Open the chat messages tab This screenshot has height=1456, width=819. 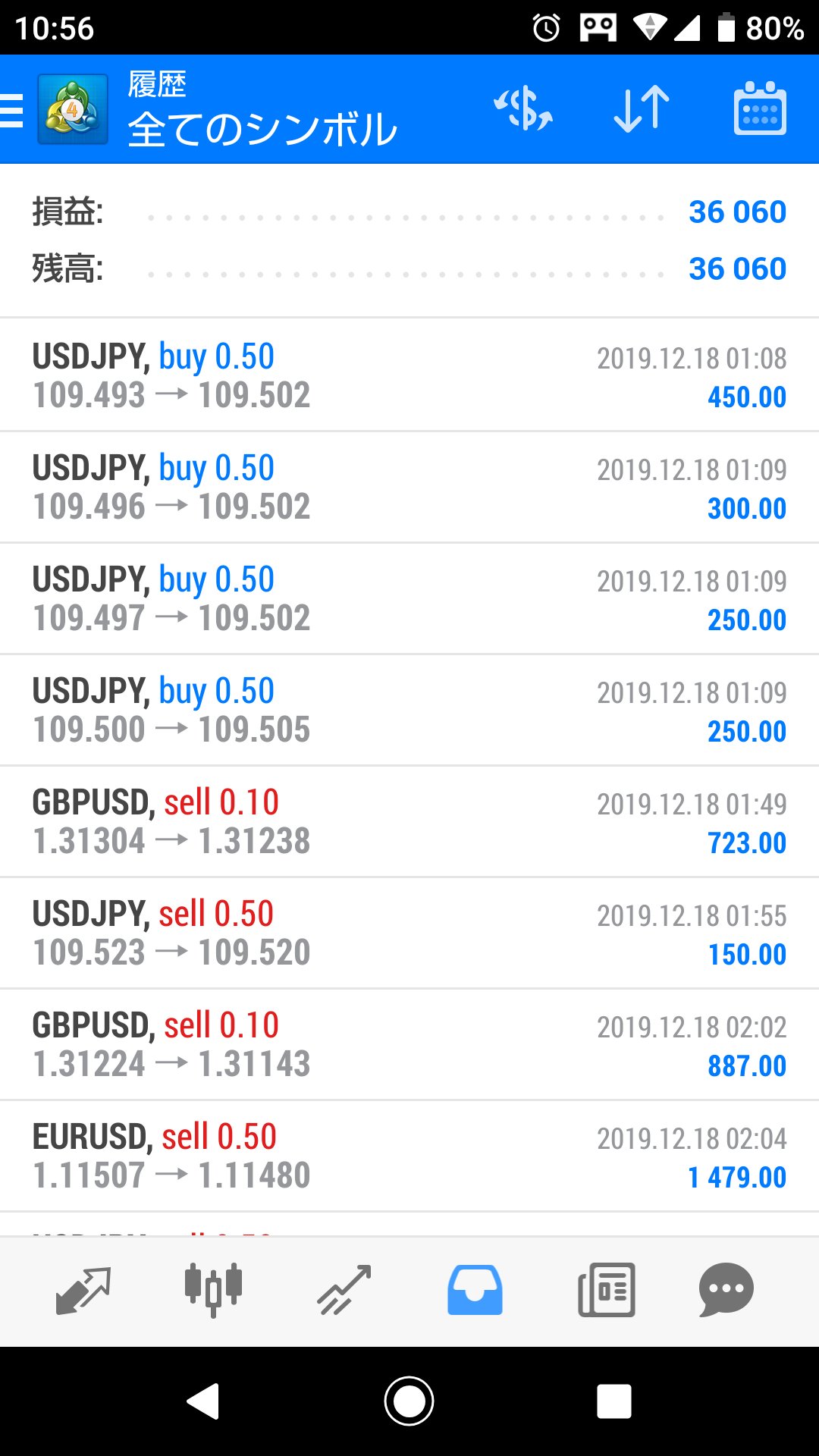click(x=726, y=1290)
